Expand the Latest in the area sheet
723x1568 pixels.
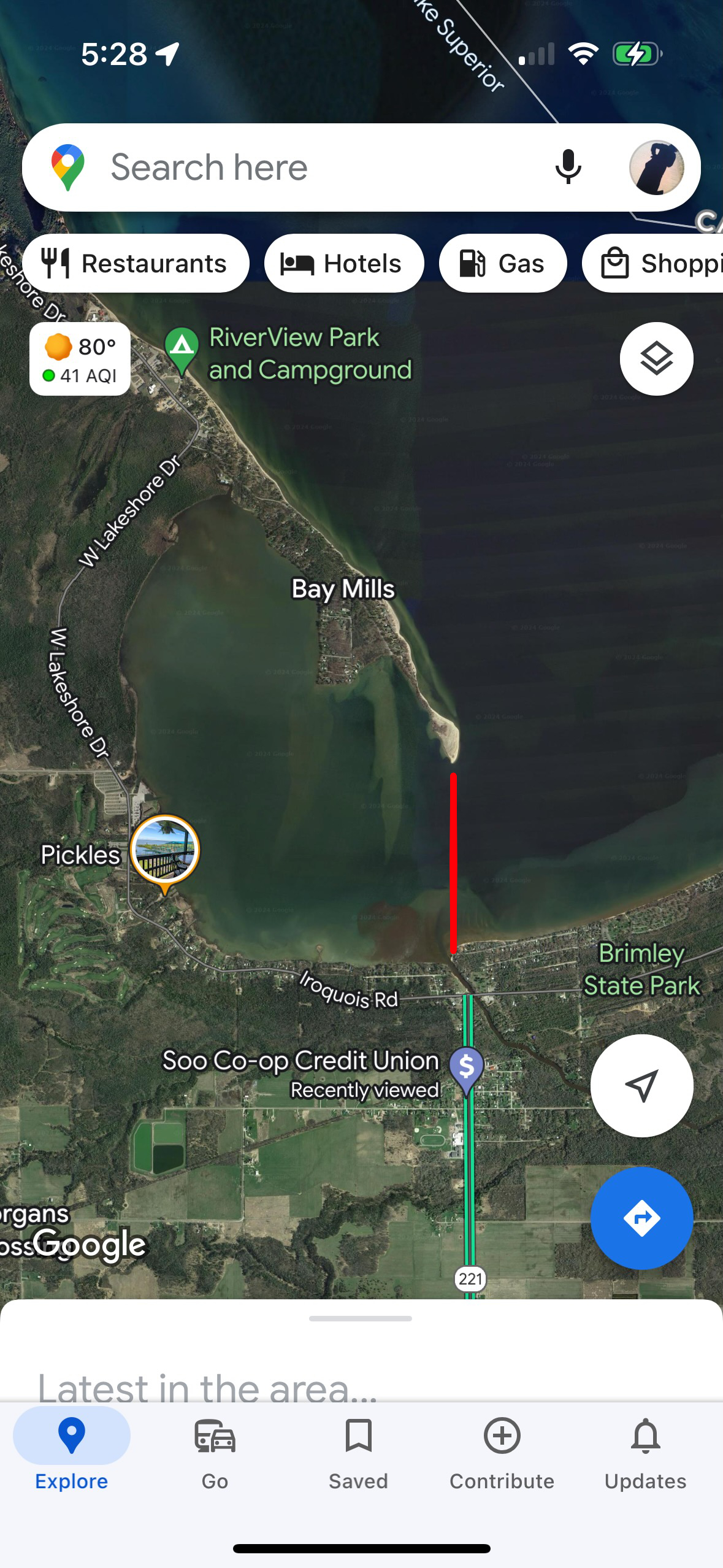361,1318
